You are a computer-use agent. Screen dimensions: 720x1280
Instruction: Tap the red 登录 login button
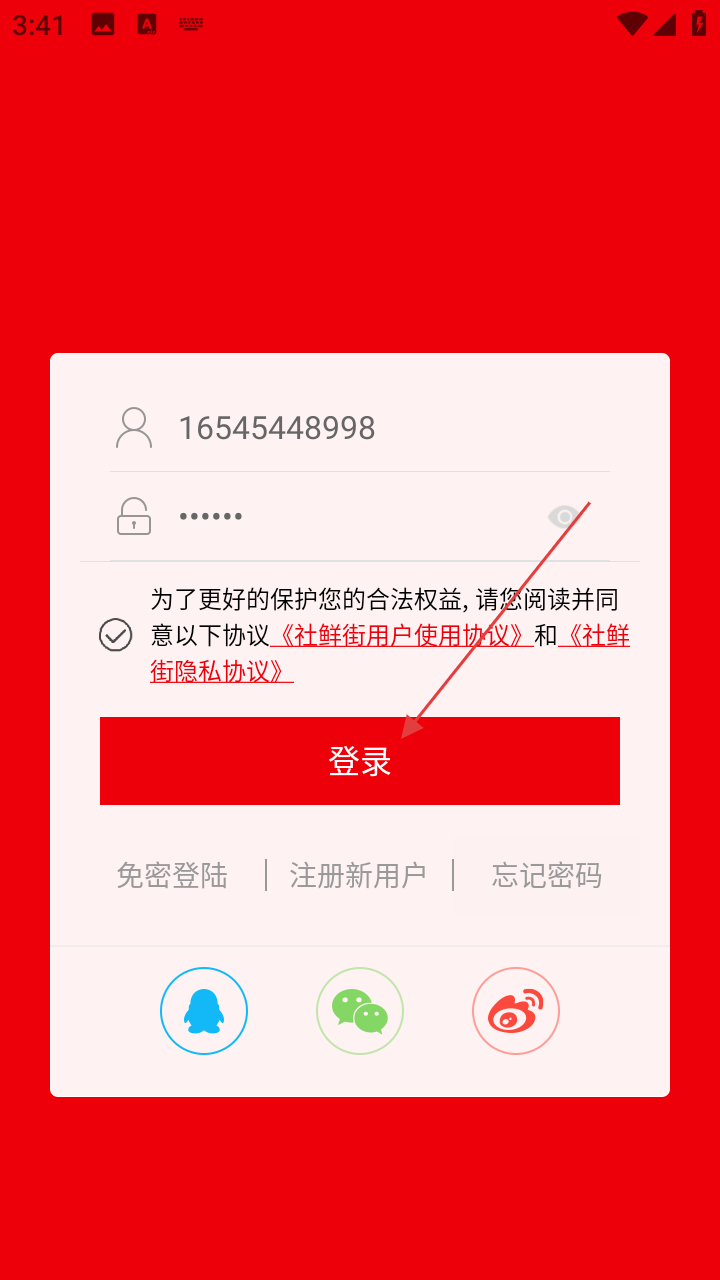point(360,761)
